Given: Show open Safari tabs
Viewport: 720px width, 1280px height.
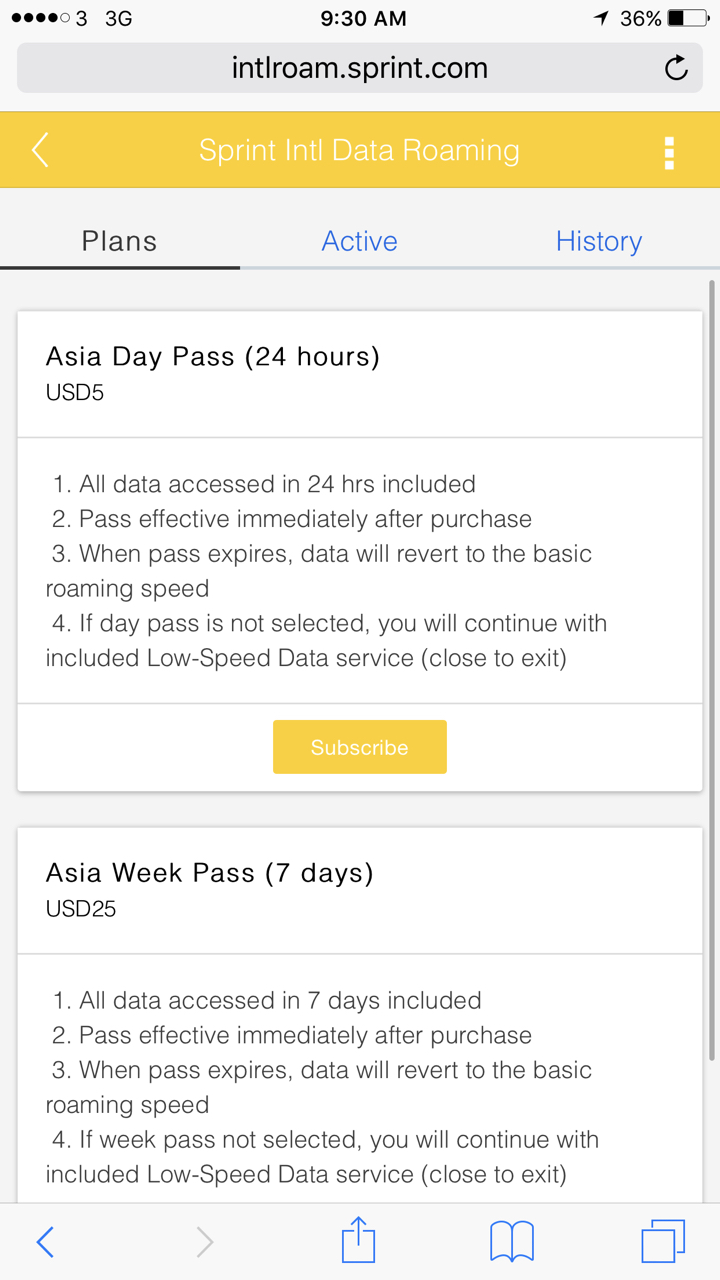Looking at the screenshot, I should (x=663, y=1242).
